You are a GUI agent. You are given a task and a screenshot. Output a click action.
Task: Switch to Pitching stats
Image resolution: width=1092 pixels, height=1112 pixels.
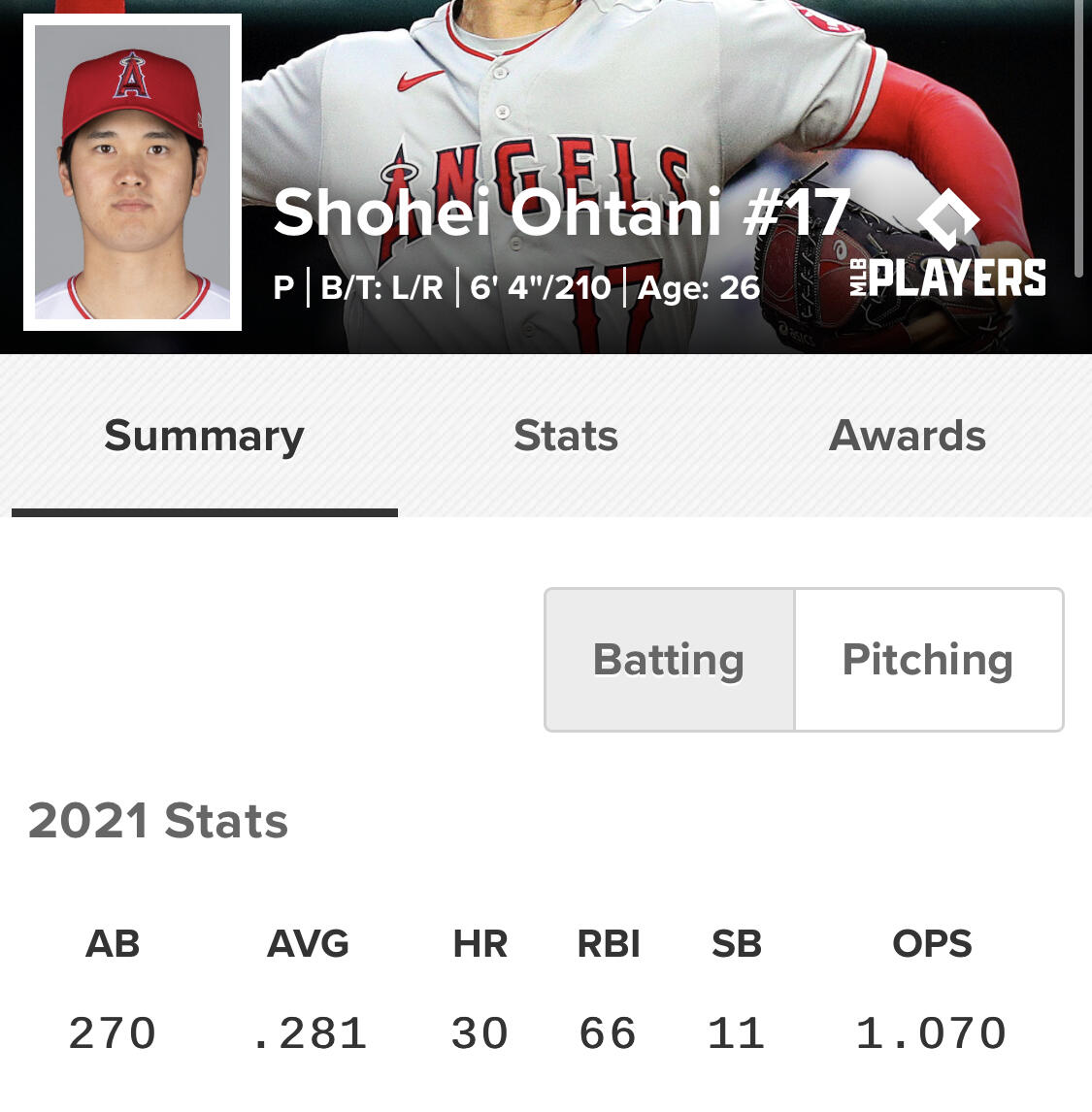pyautogui.click(x=928, y=660)
